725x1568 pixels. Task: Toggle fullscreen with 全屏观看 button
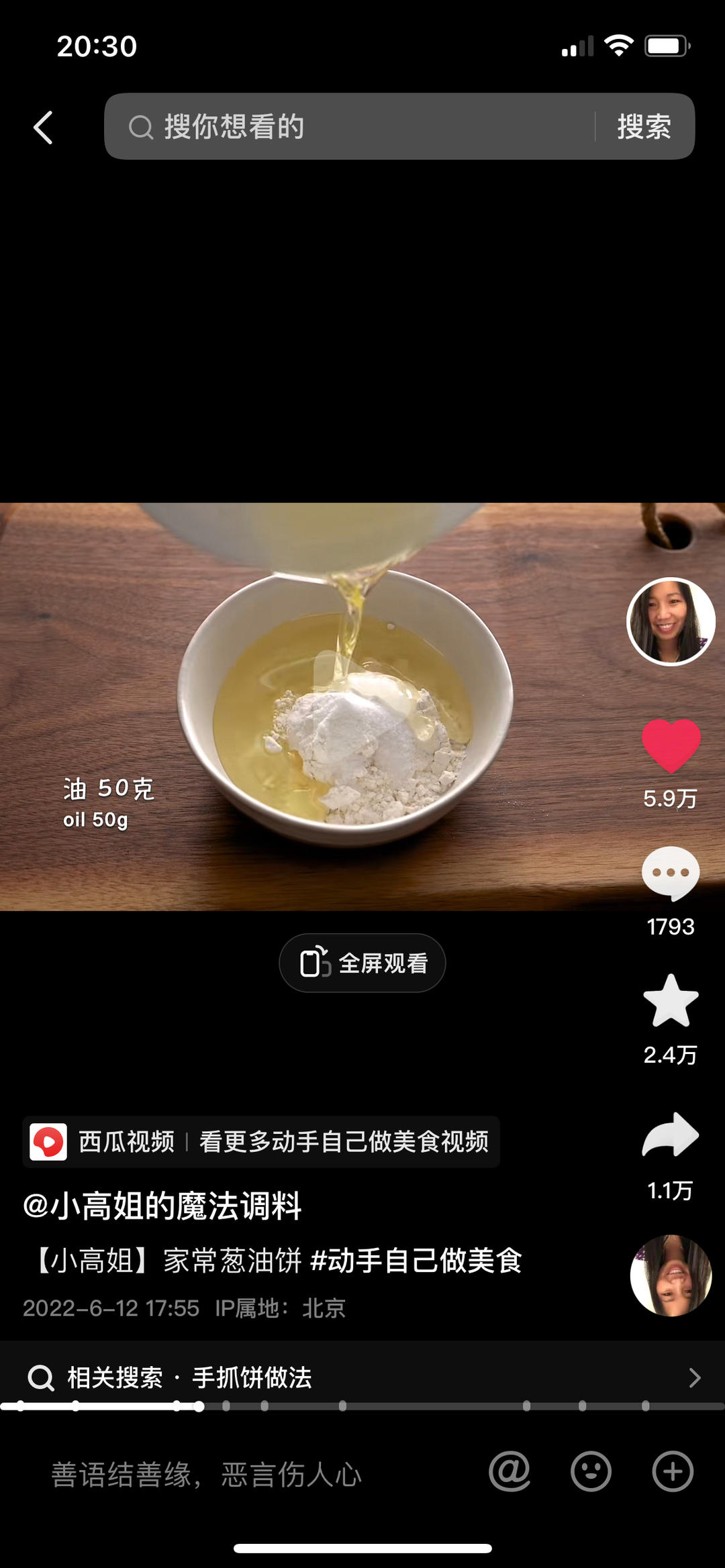(x=362, y=962)
